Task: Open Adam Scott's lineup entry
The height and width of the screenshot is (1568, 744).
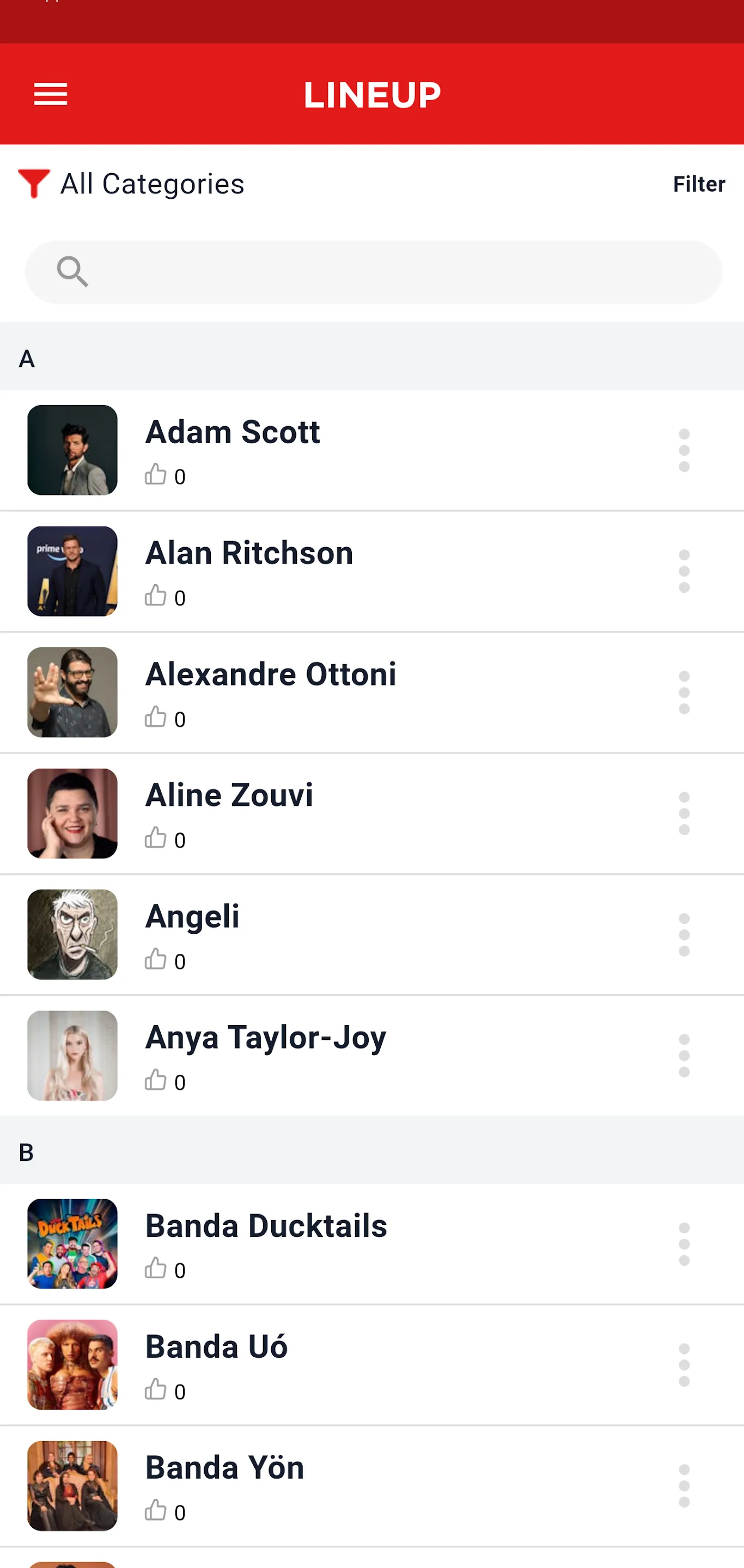Action: pyautogui.click(x=233, y=432)
